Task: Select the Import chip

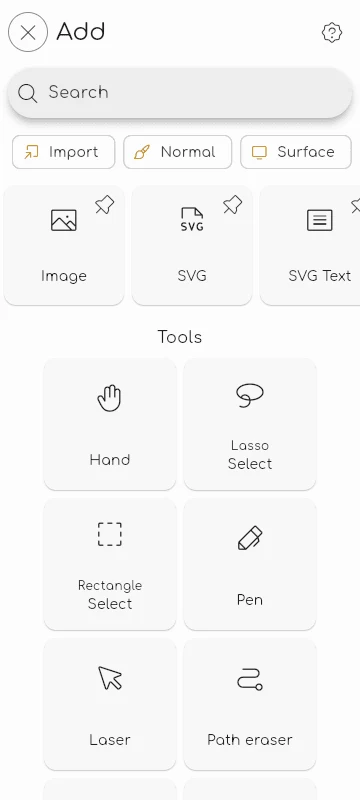Action: pyautogui.click(x=64, y=152)
